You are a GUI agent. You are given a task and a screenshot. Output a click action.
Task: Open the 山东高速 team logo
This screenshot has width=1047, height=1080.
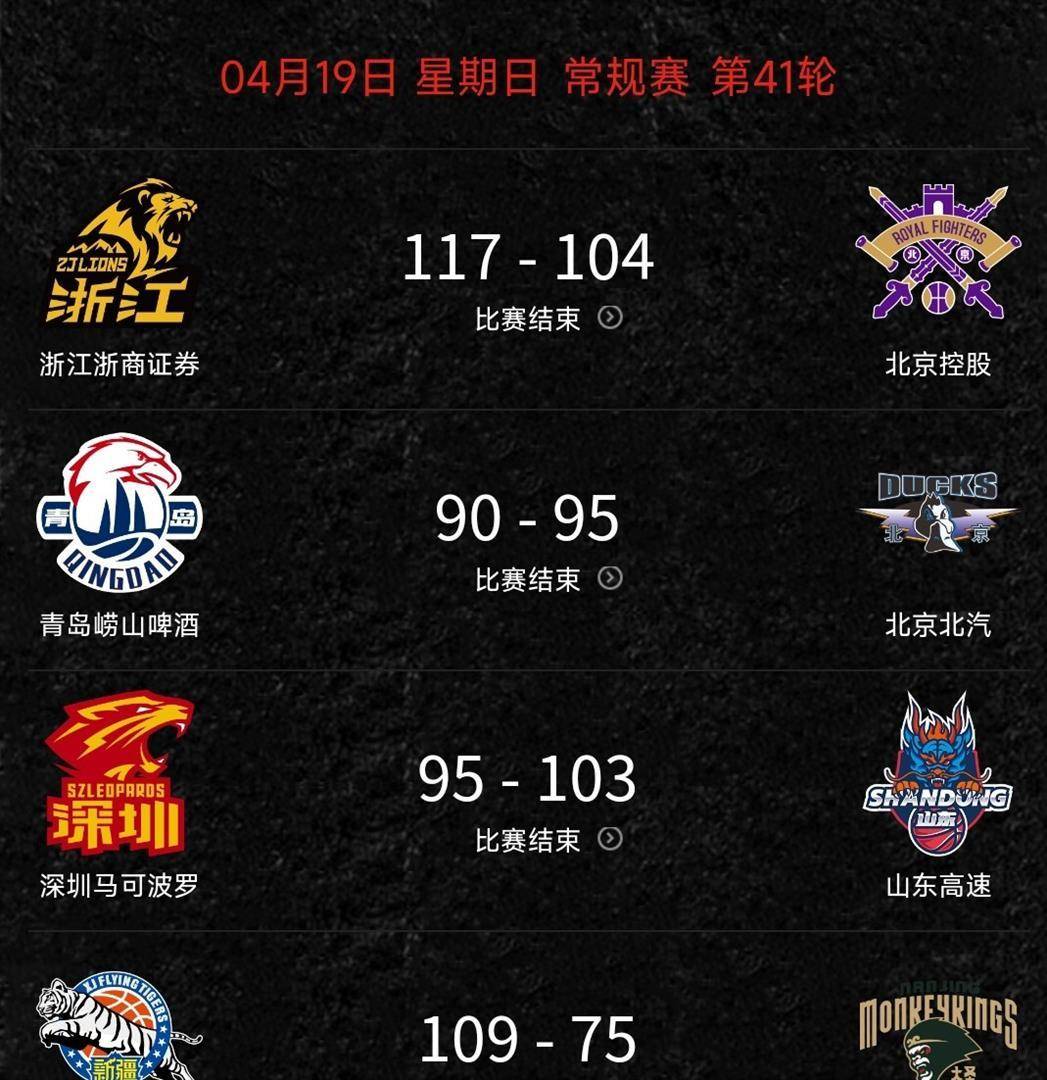coord(937,774)
